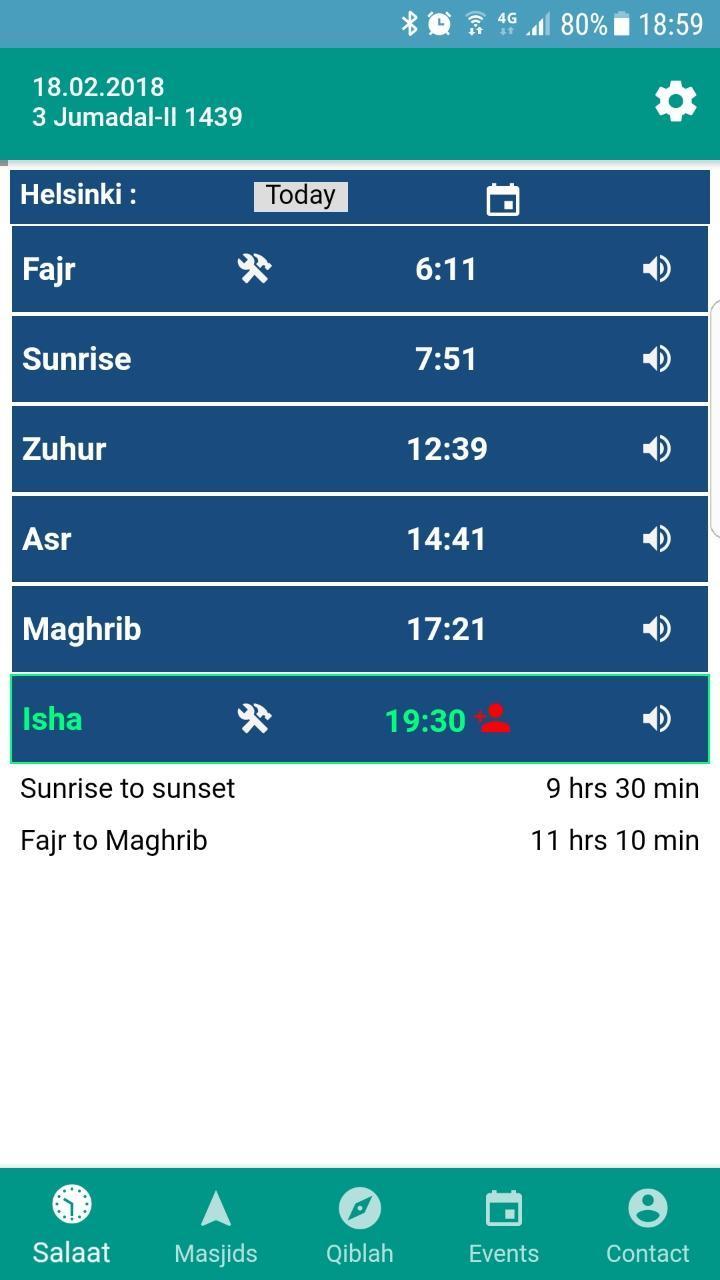The image size is (720, 1280).
Task: Go to the Qiblah compass tab
Action: coord(360,1224)
